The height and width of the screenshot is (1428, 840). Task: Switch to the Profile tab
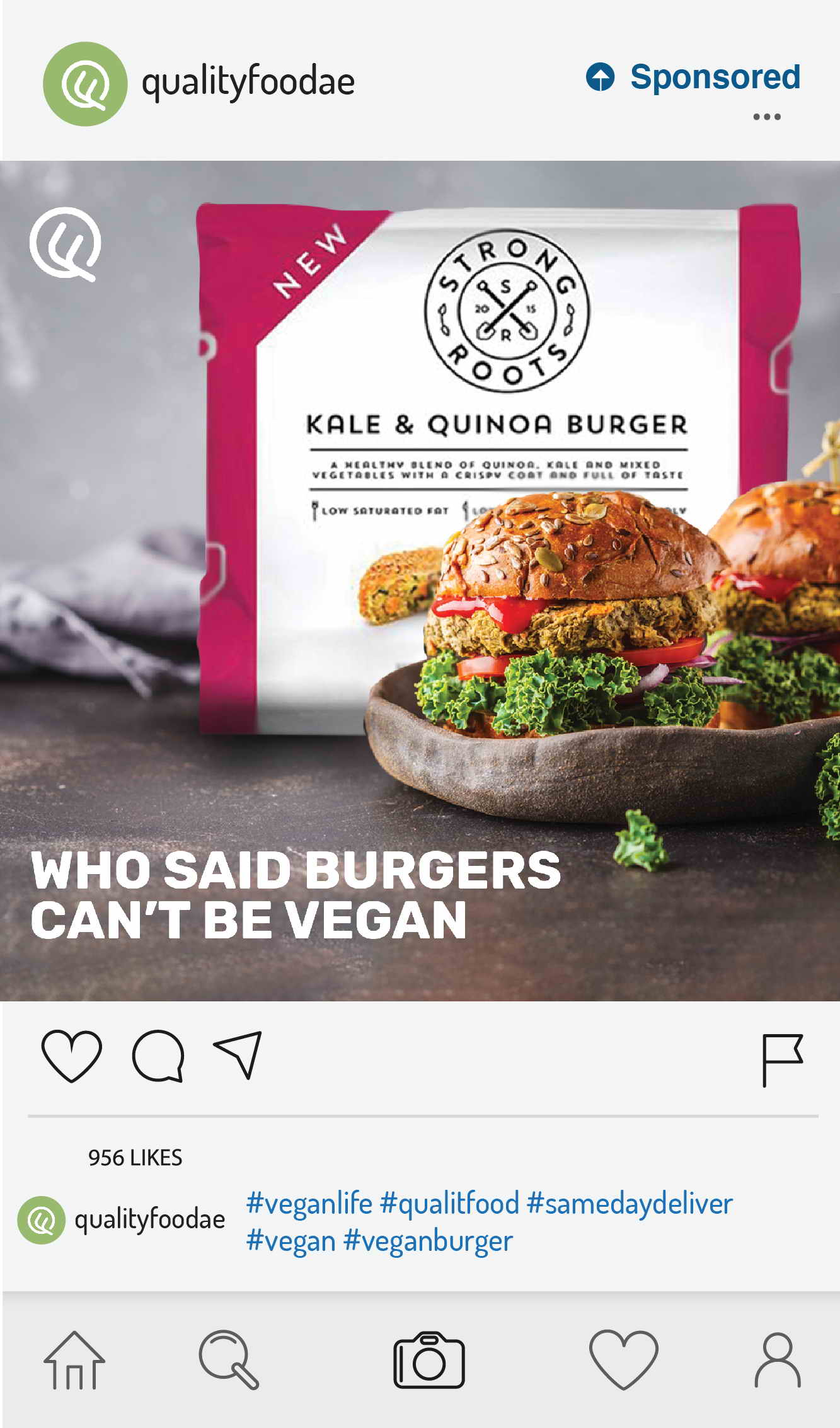tap(778, 1360)
